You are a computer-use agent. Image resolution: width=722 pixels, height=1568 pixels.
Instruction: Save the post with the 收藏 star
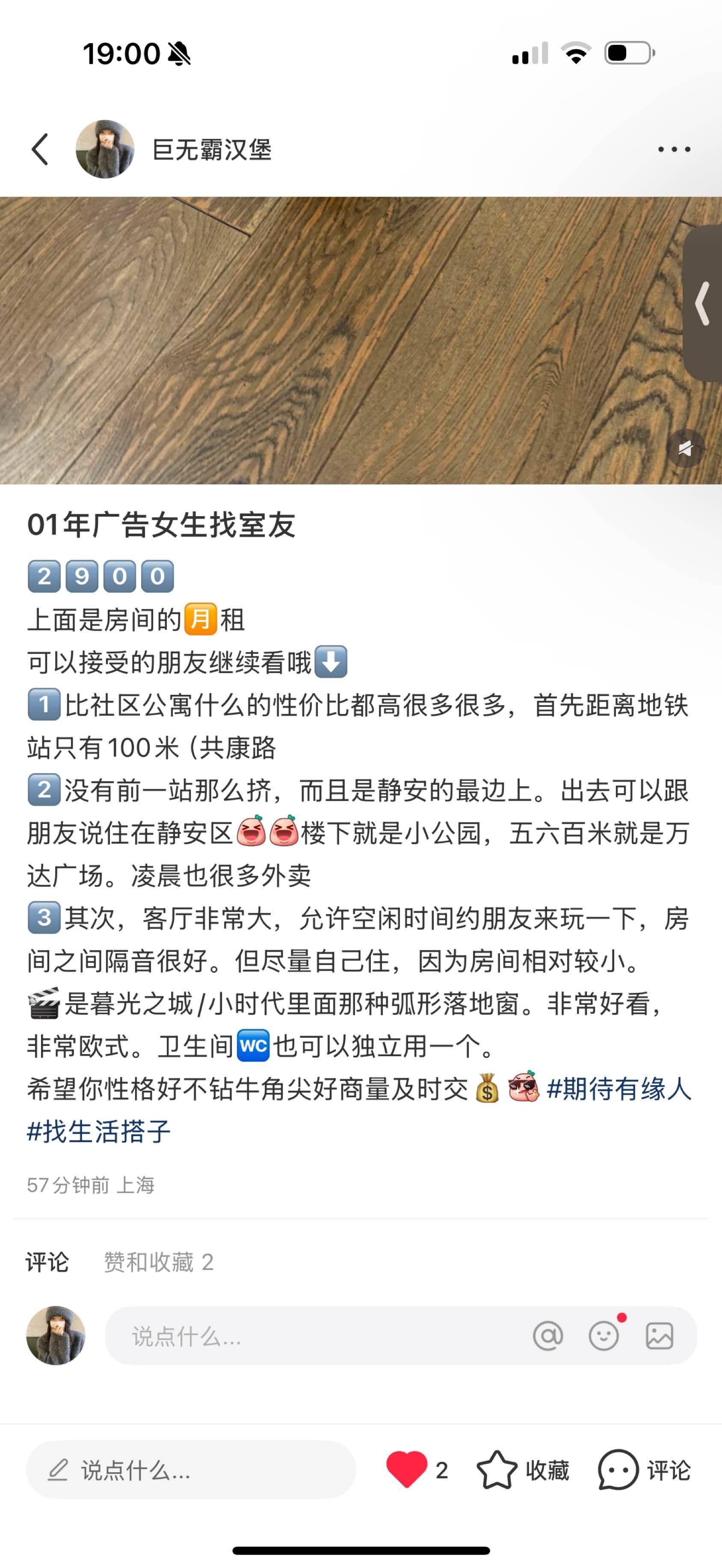coord(523,1470)
